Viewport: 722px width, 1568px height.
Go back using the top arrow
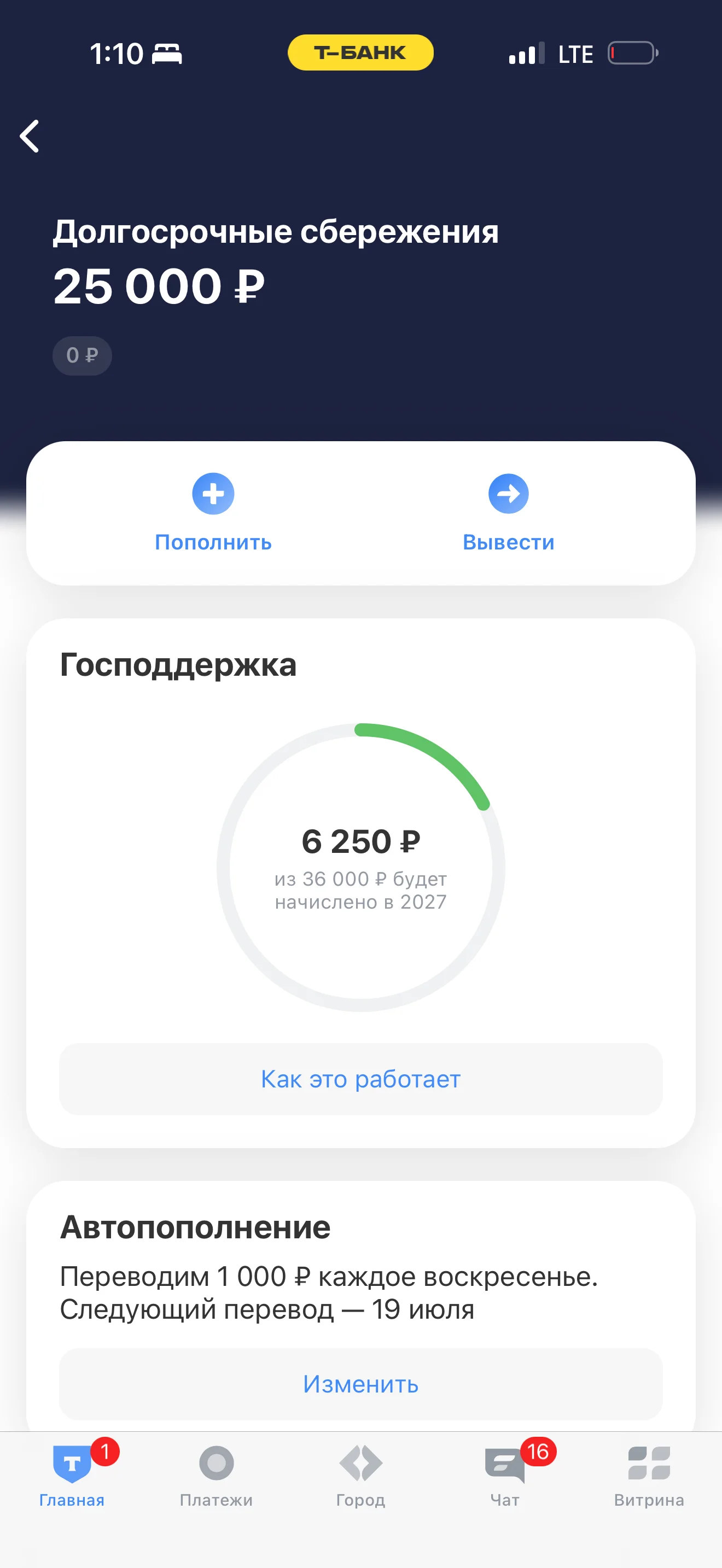(x=29, y=136)
